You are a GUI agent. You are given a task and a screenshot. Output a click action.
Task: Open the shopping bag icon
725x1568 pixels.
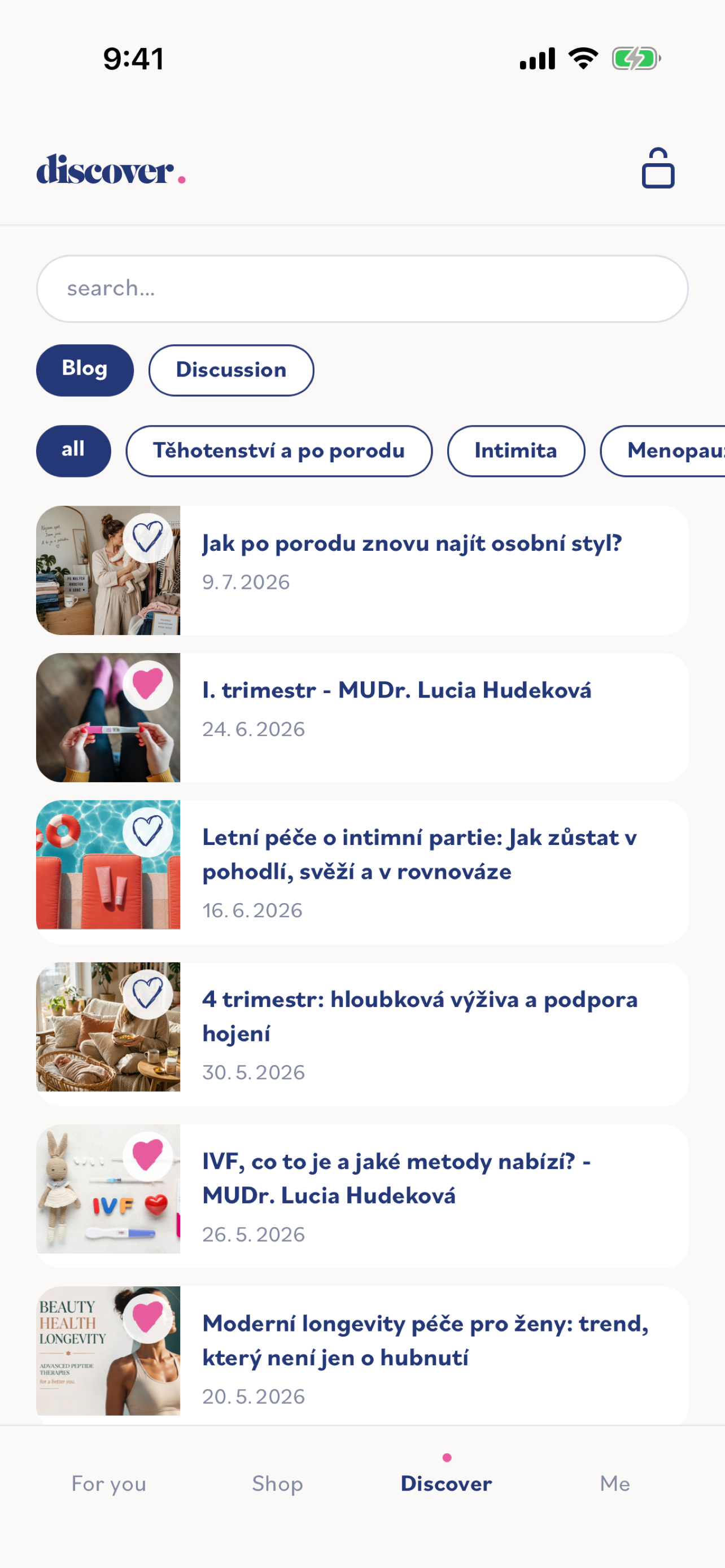[658, 168]
